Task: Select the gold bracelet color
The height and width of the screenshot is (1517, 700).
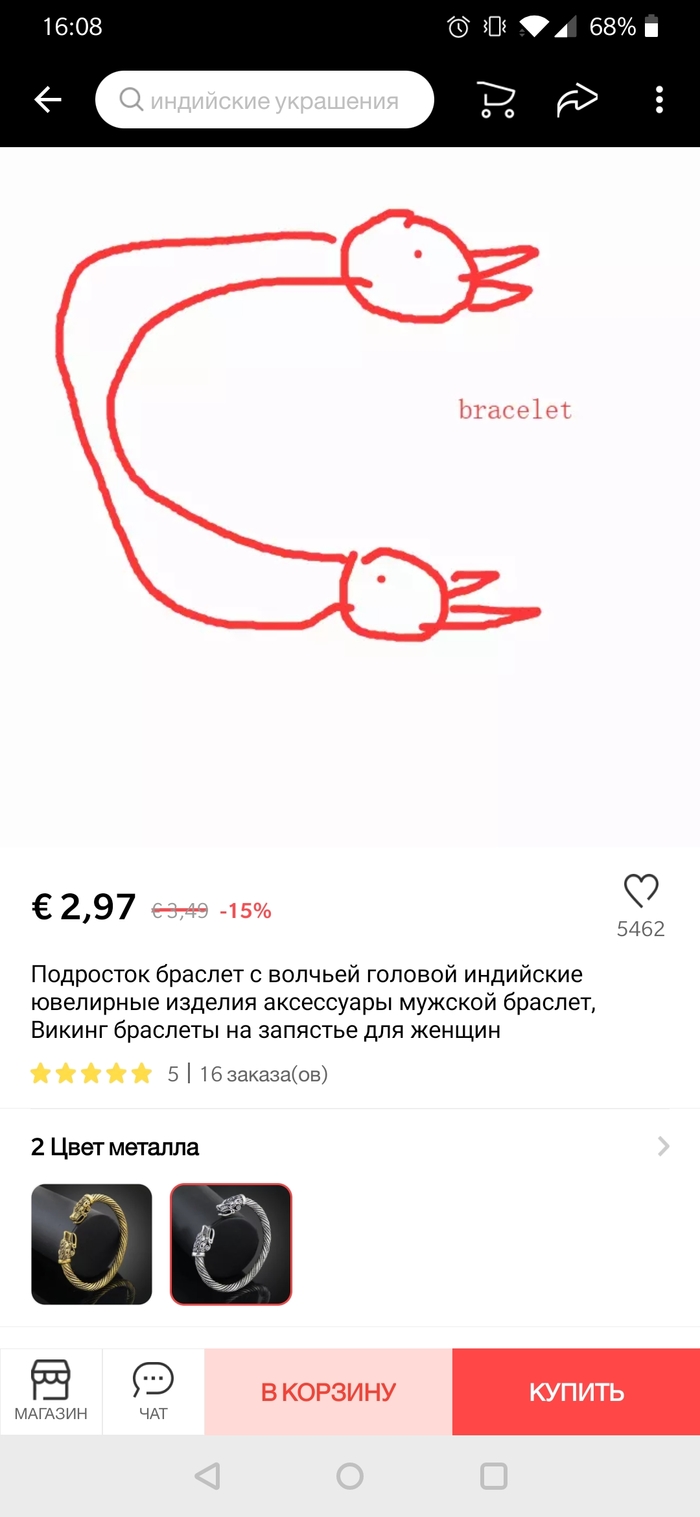Action: pos(91,1244)
